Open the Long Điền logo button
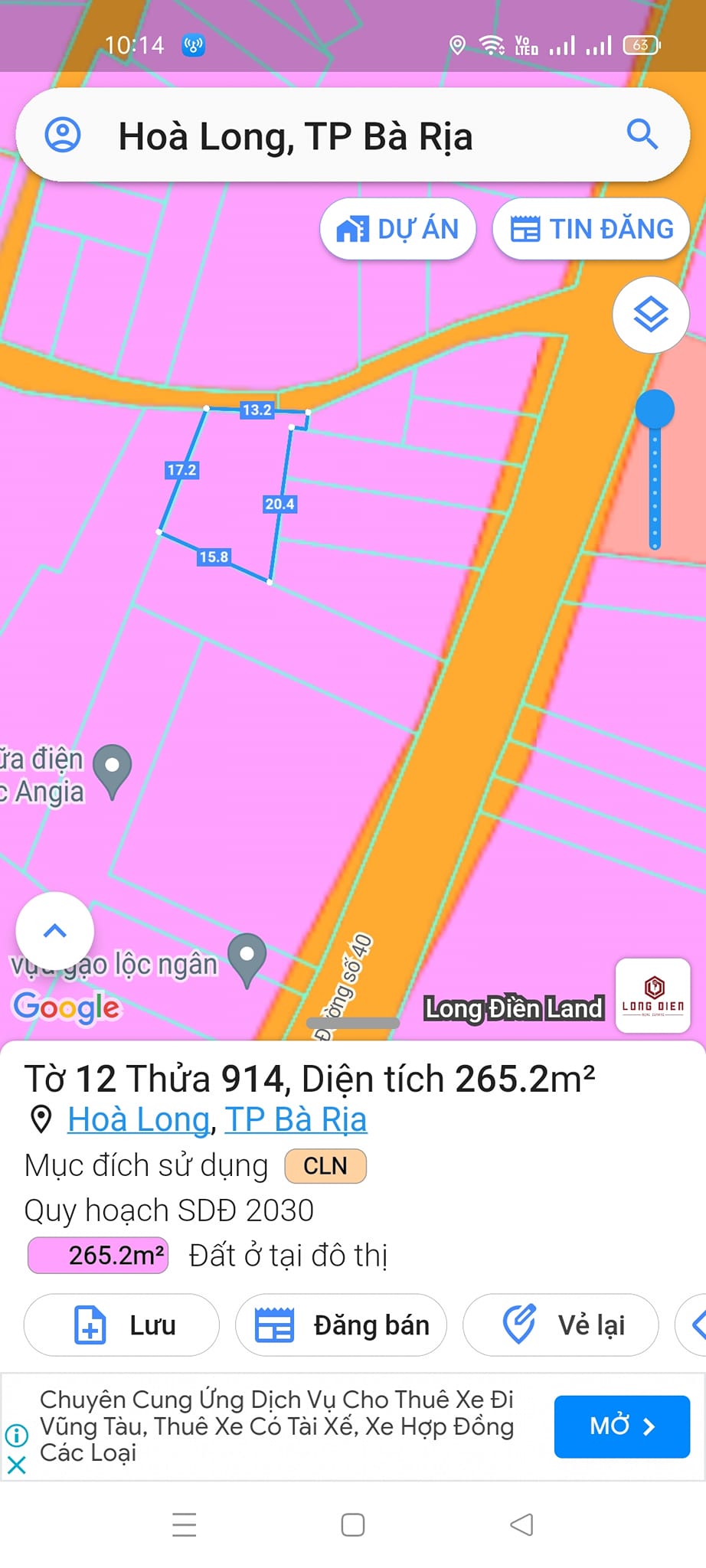 pyautogui.click(x=652, y=995)
